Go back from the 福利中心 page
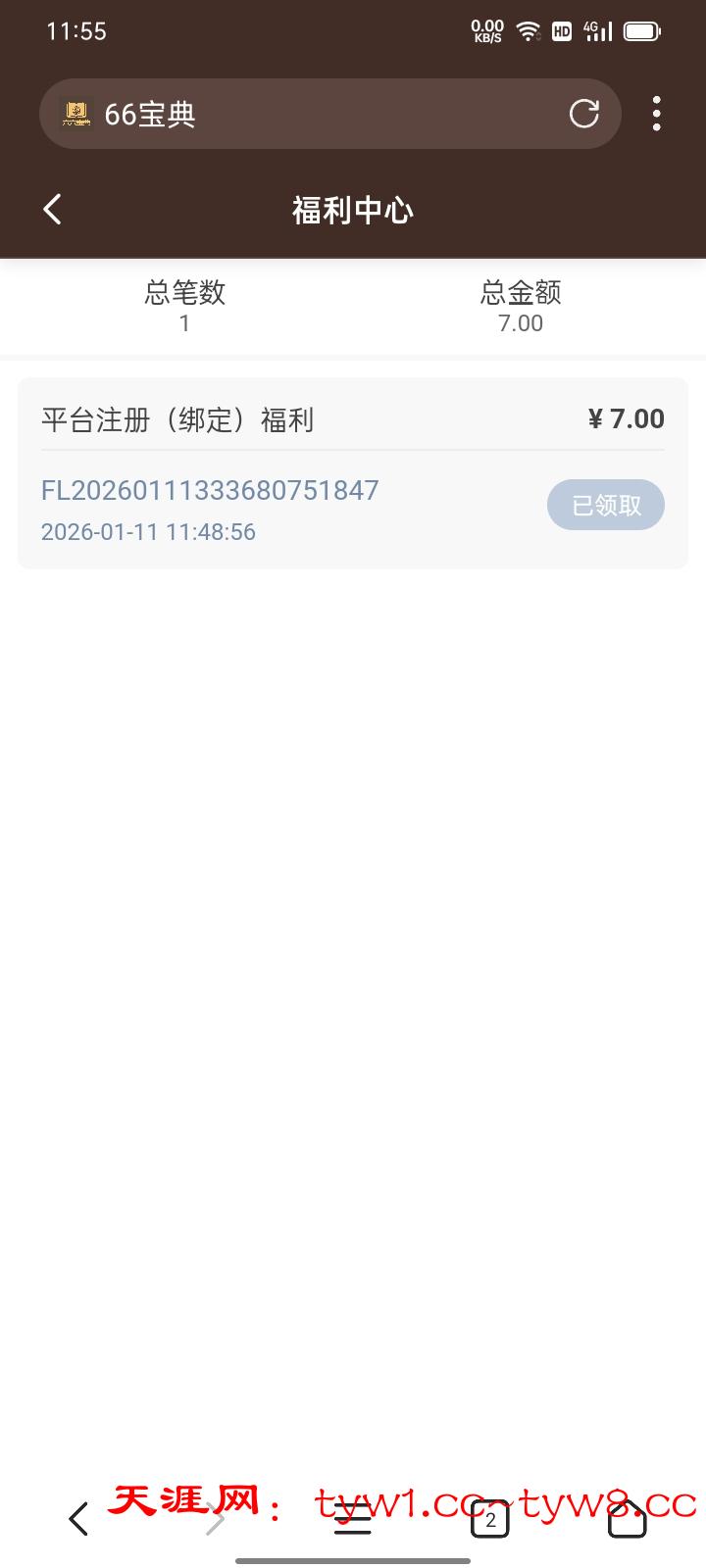The image size is (706, 1568). tap(53, 209)
